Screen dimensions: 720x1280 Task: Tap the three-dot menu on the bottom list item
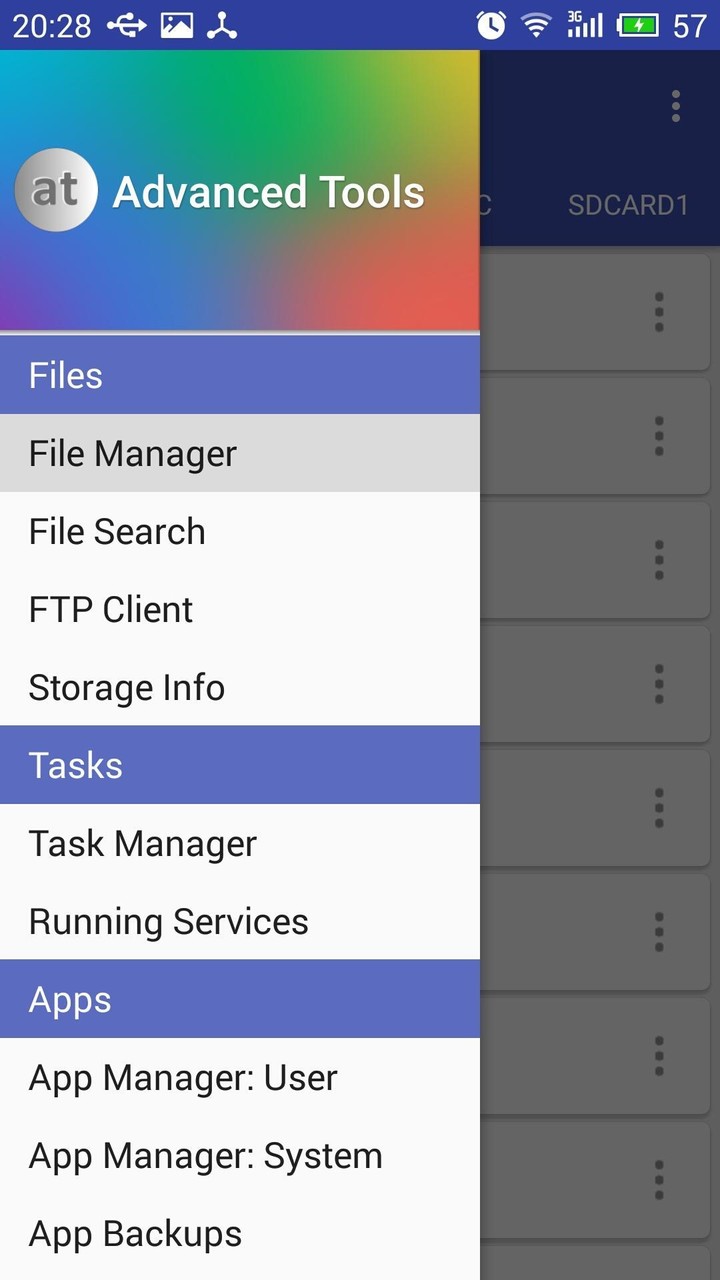coord(659,1180)
